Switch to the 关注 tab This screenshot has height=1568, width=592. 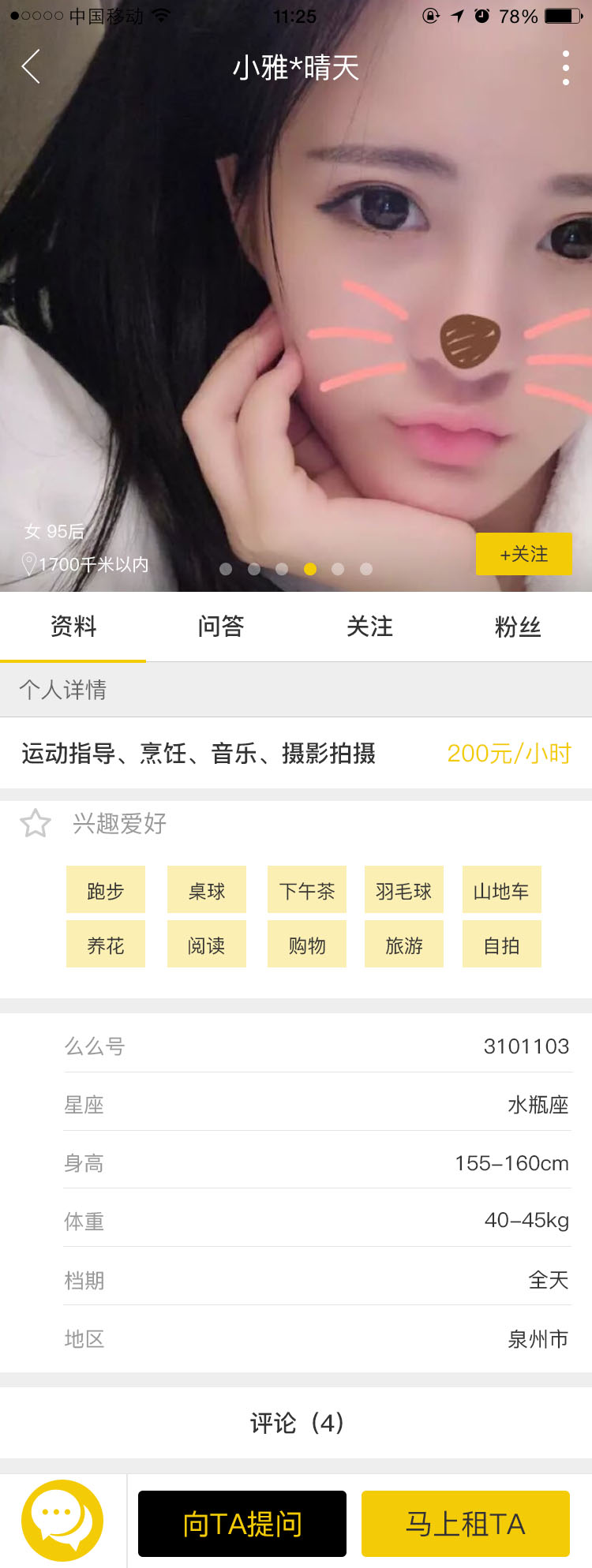[369, 627]
